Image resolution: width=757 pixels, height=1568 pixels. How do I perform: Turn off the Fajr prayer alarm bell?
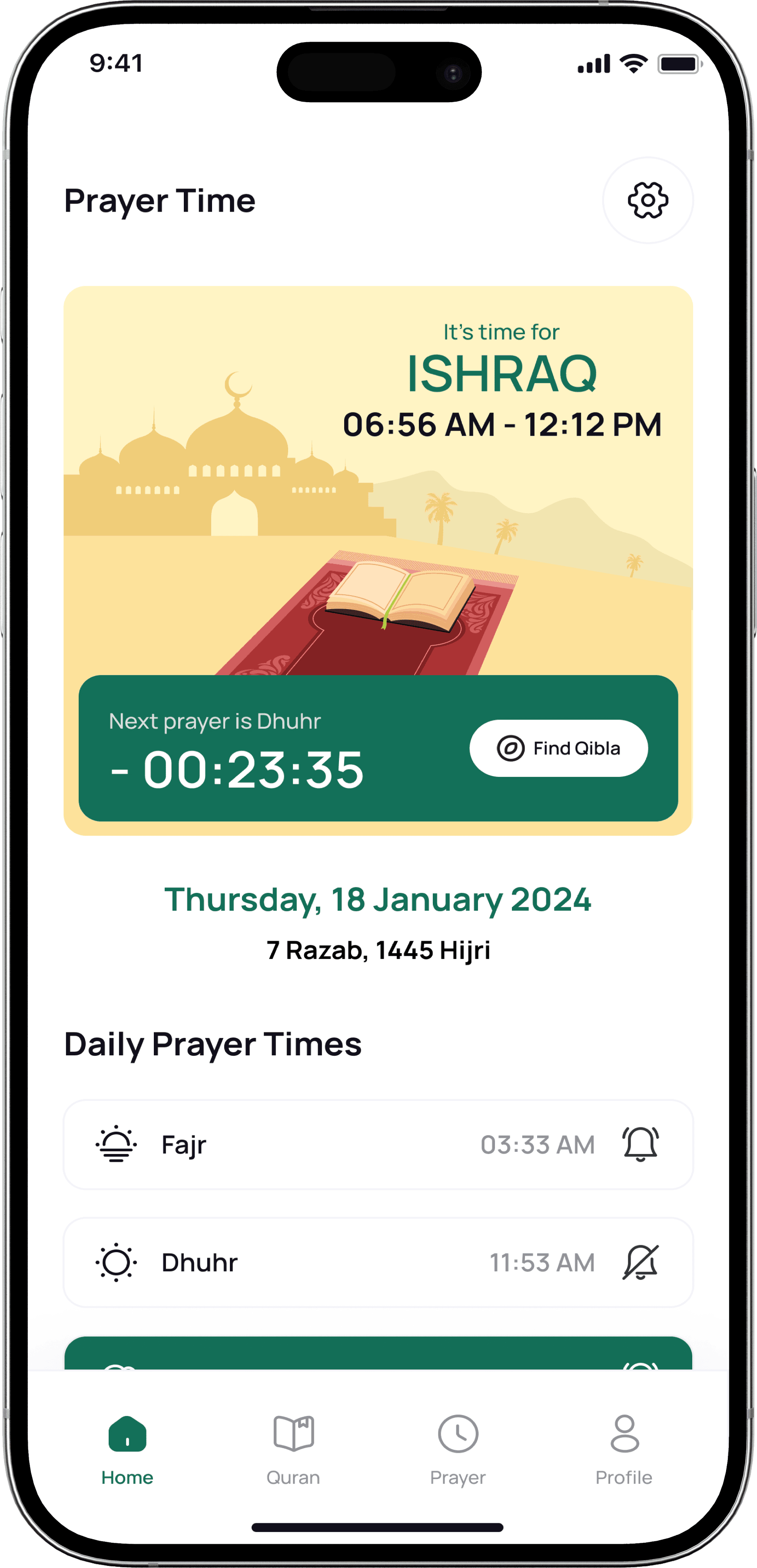(x=640, y=1144)
